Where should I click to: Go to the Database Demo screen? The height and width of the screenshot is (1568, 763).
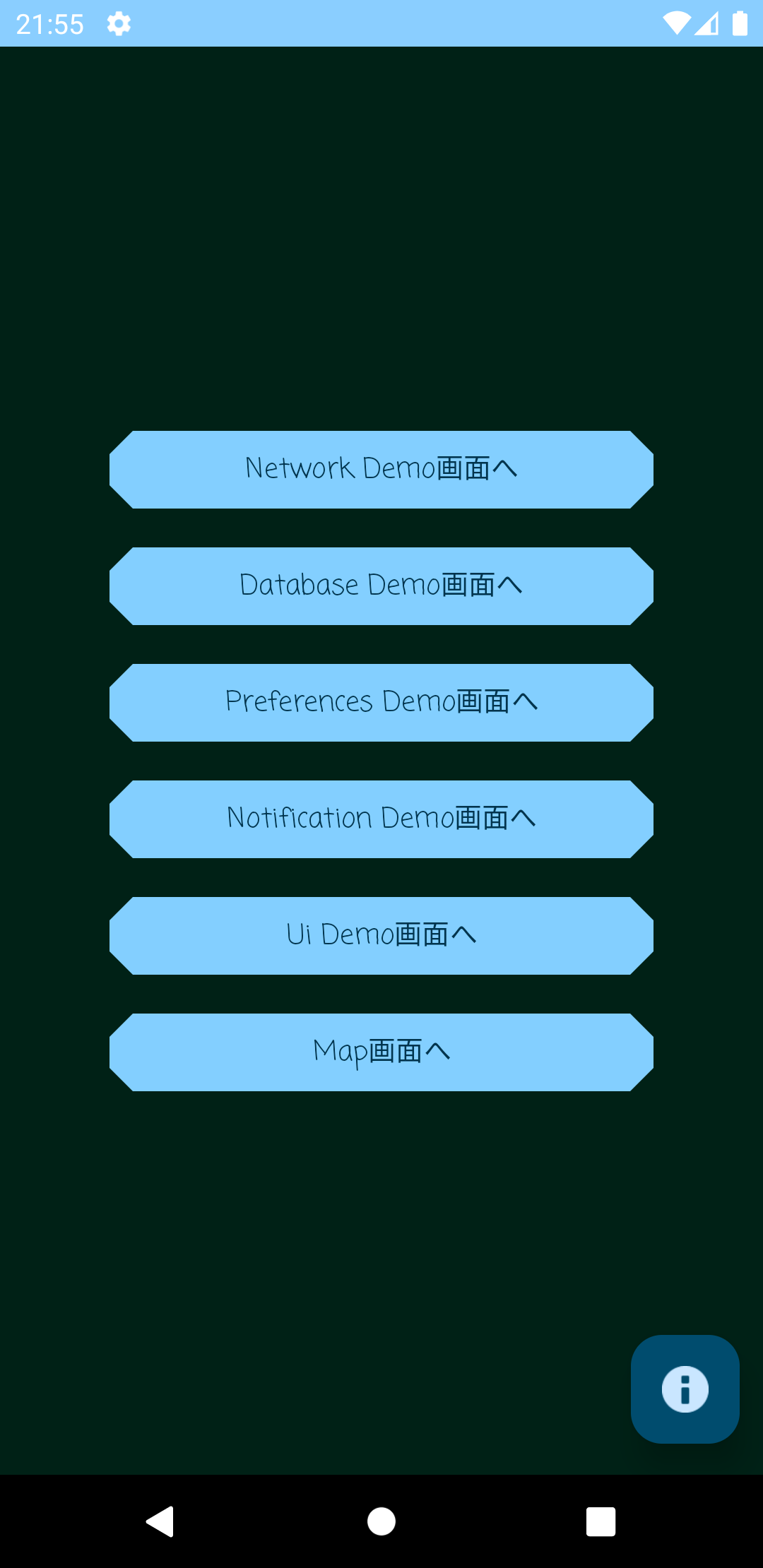pos(381,586)
